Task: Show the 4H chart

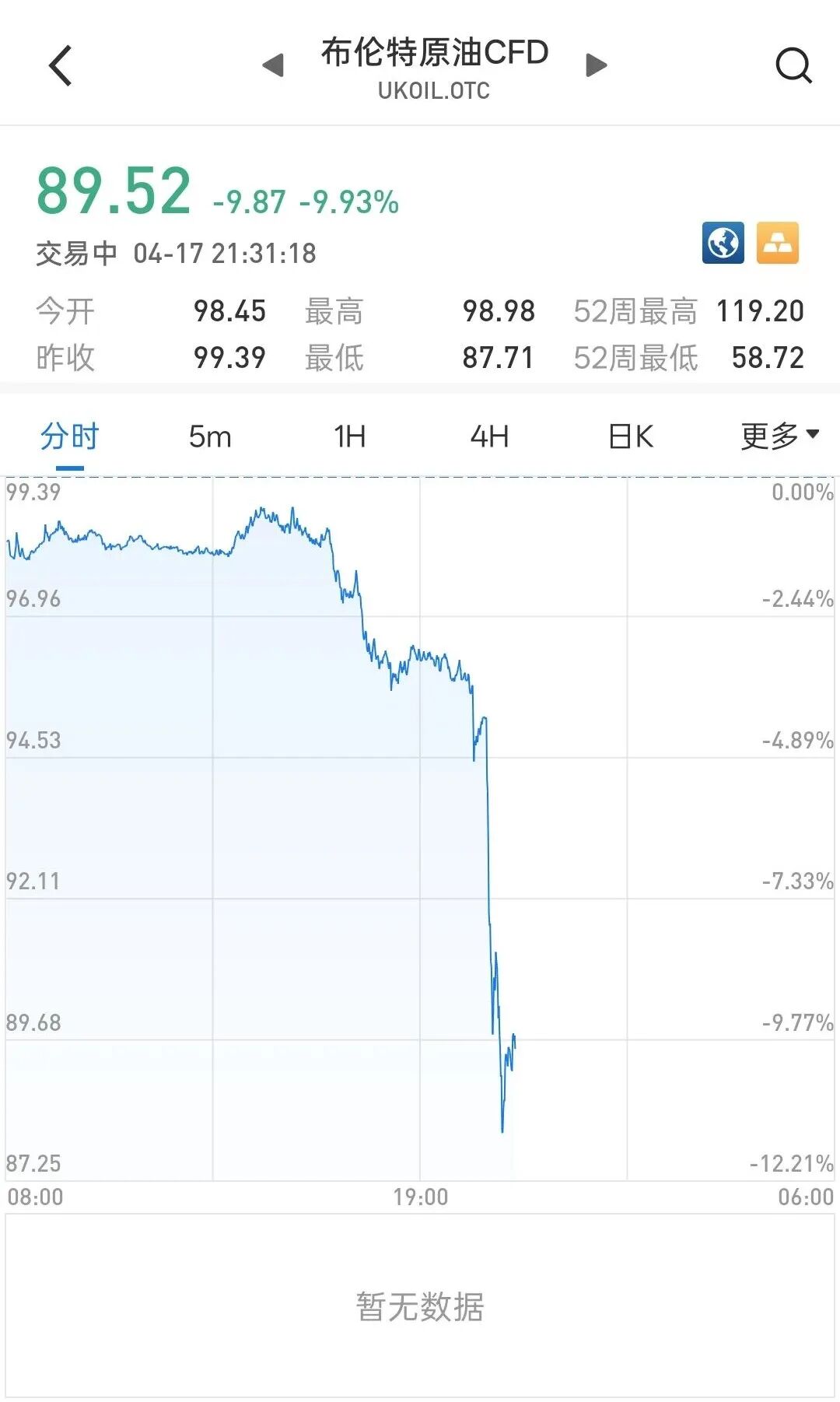Action: (489, 436)
